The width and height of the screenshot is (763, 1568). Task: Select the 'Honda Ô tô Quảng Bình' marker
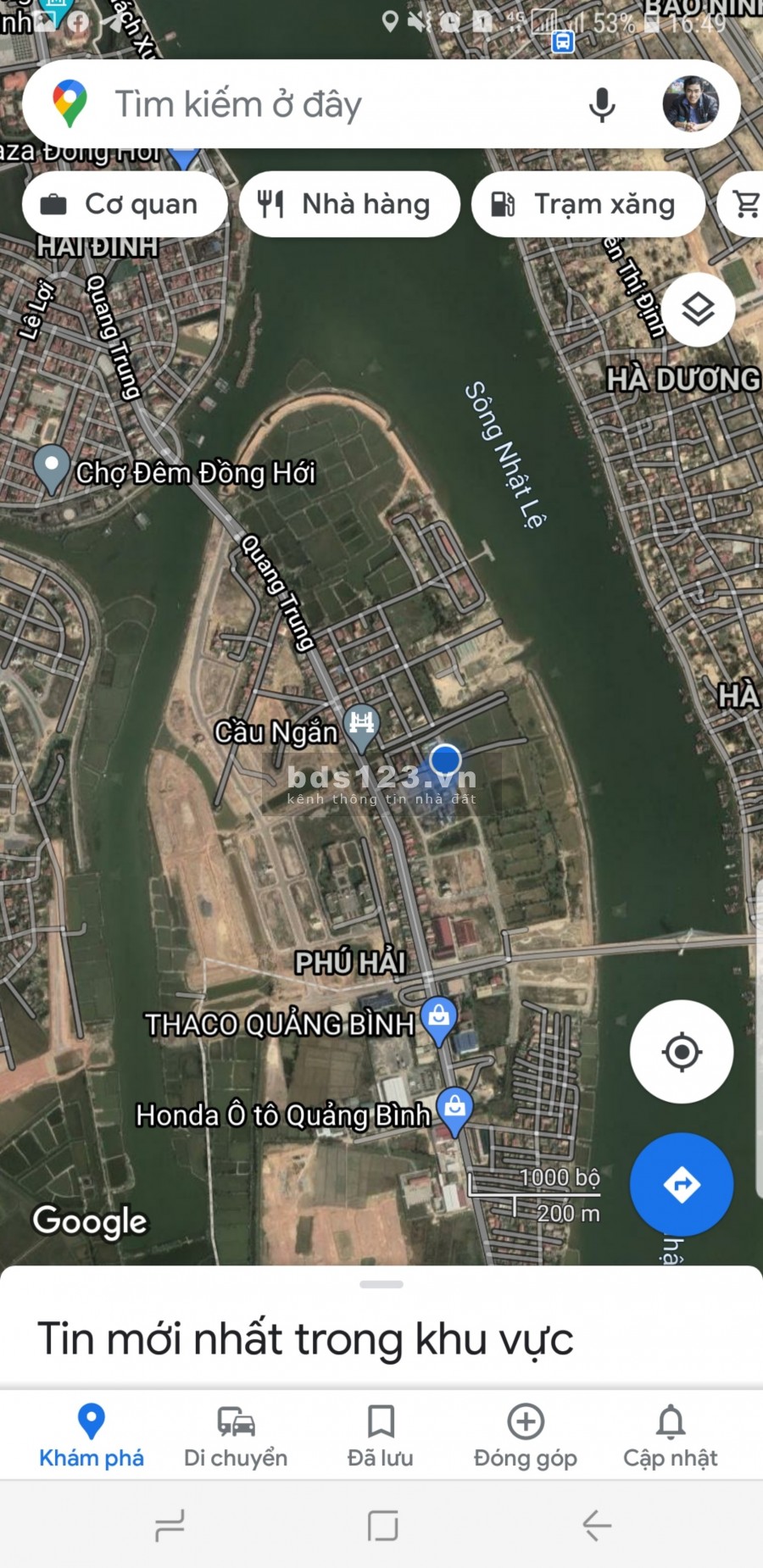tap(455, 1109)
